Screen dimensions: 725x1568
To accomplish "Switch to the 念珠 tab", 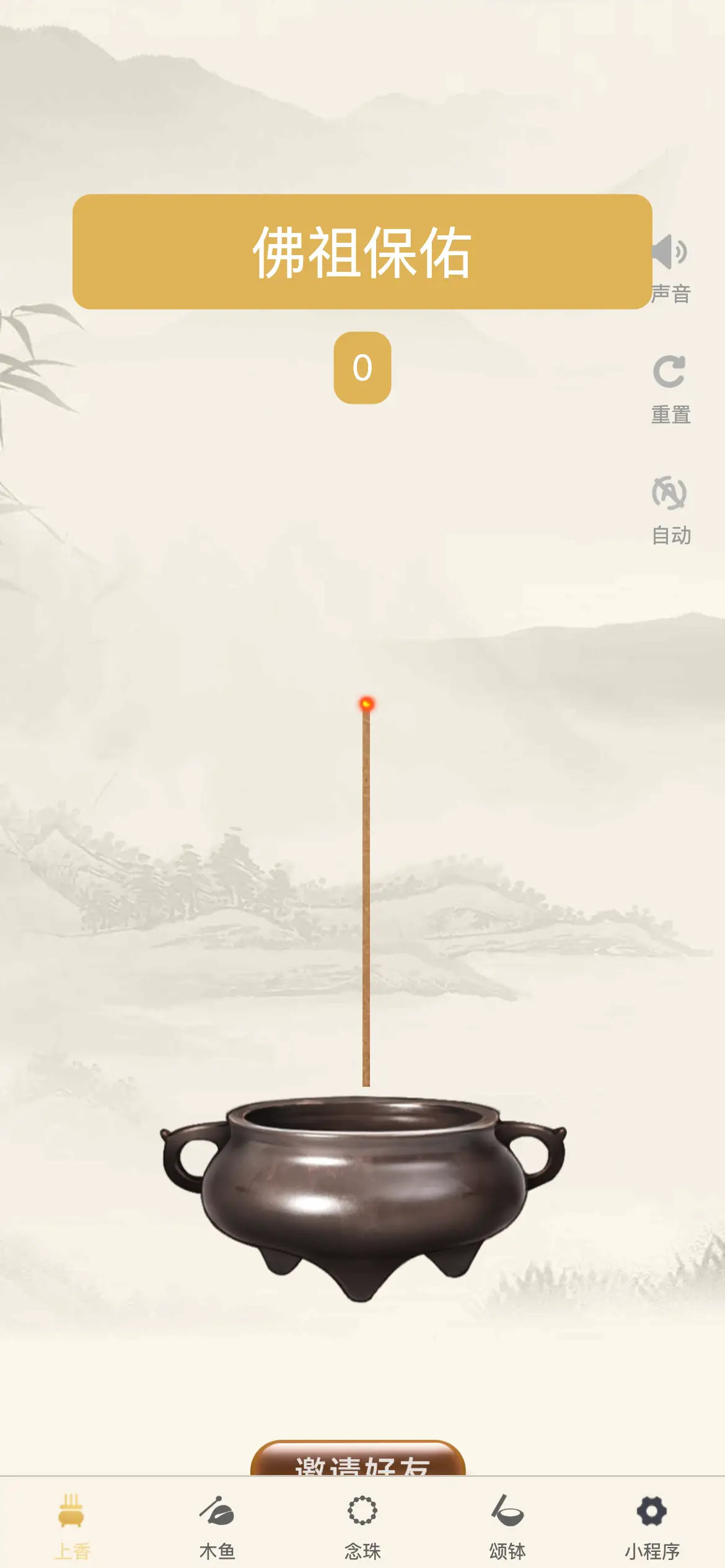I will point(362,1525).
